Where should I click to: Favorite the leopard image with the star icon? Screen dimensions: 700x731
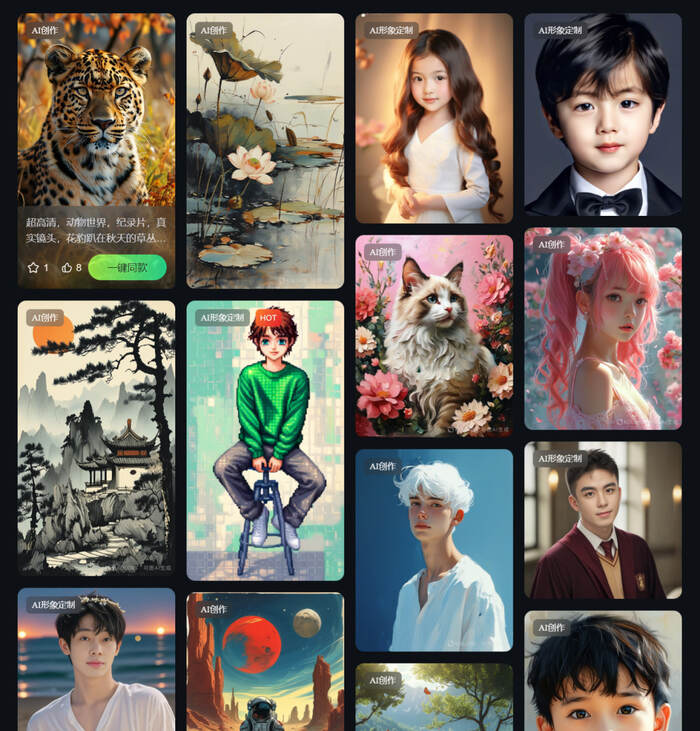click(33, 268)
